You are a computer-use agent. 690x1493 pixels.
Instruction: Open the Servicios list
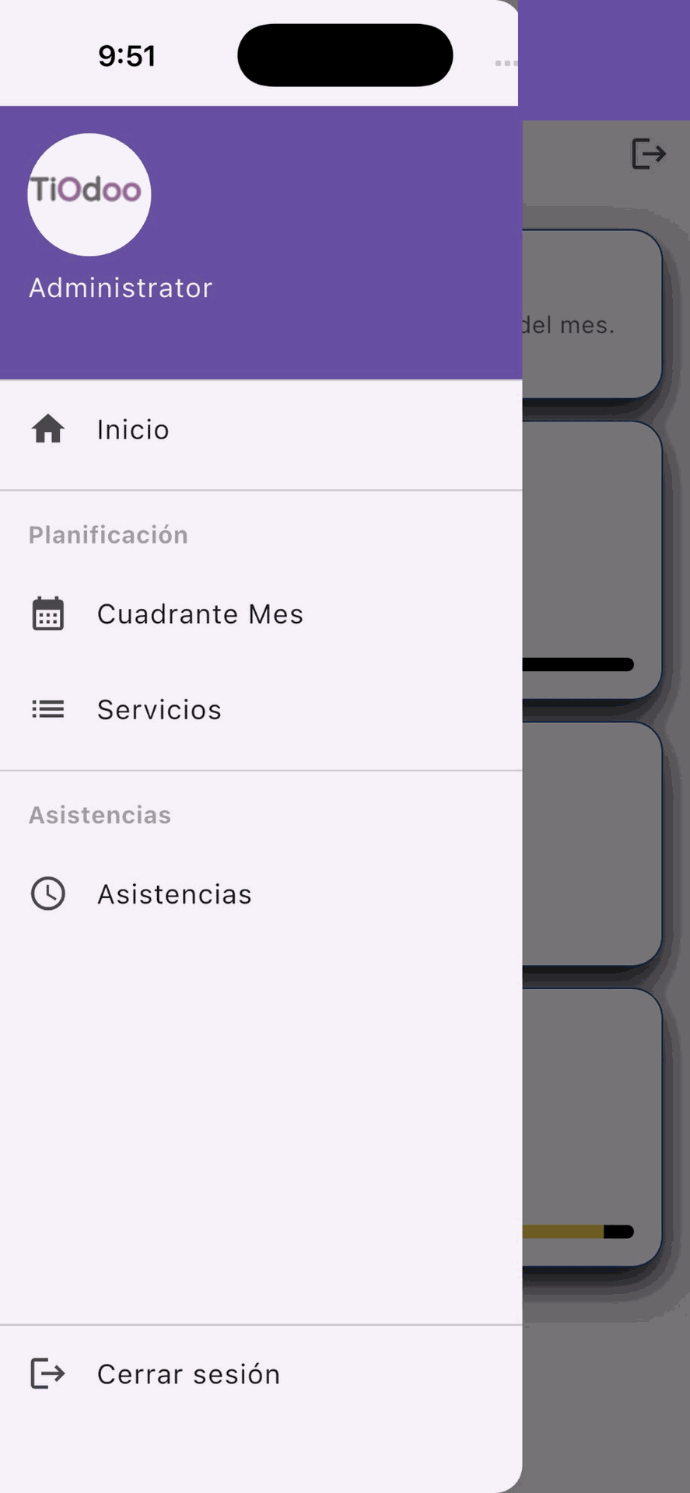pos(158,710)
